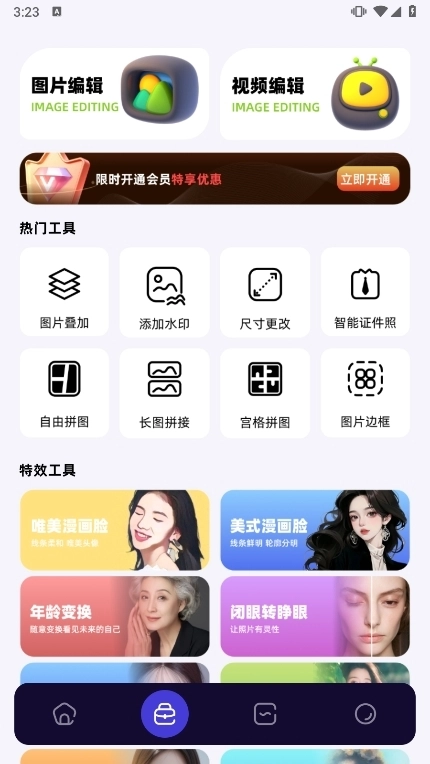Screen dimensions: 430x764
Task: Open the profile circle tab
Action: [365, 714]
